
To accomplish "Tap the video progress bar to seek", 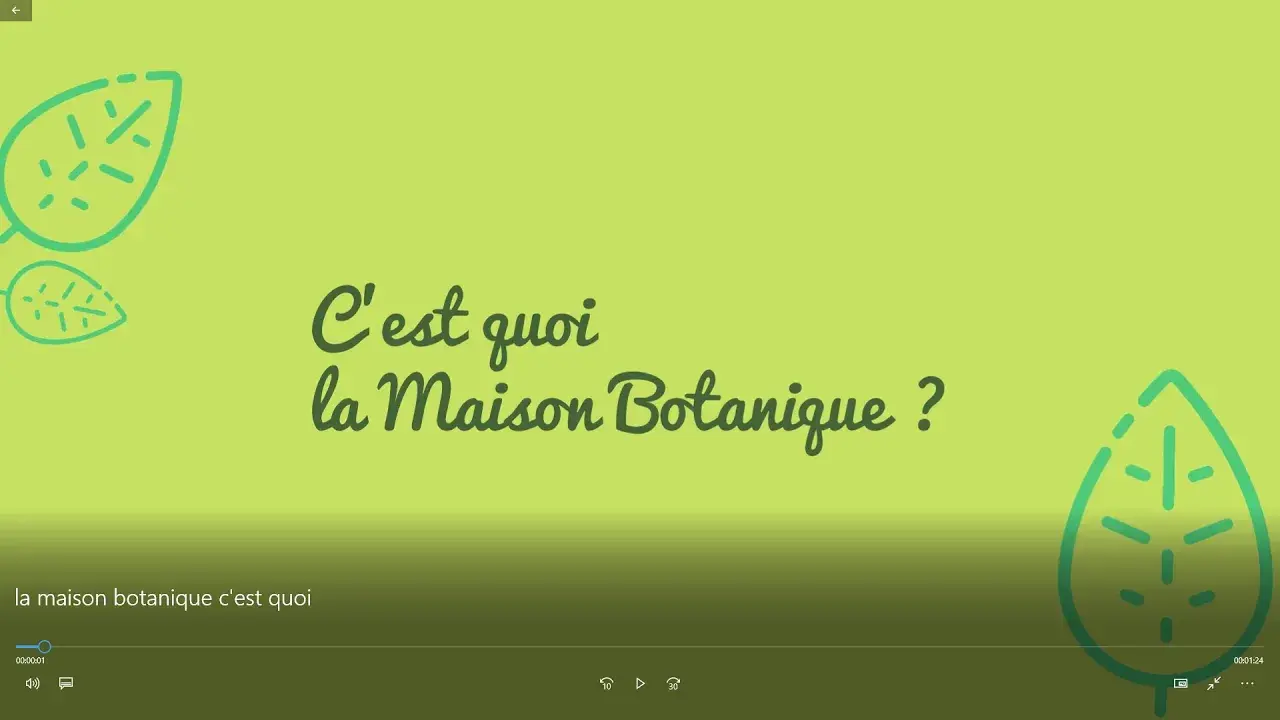I will pos(640,647).
